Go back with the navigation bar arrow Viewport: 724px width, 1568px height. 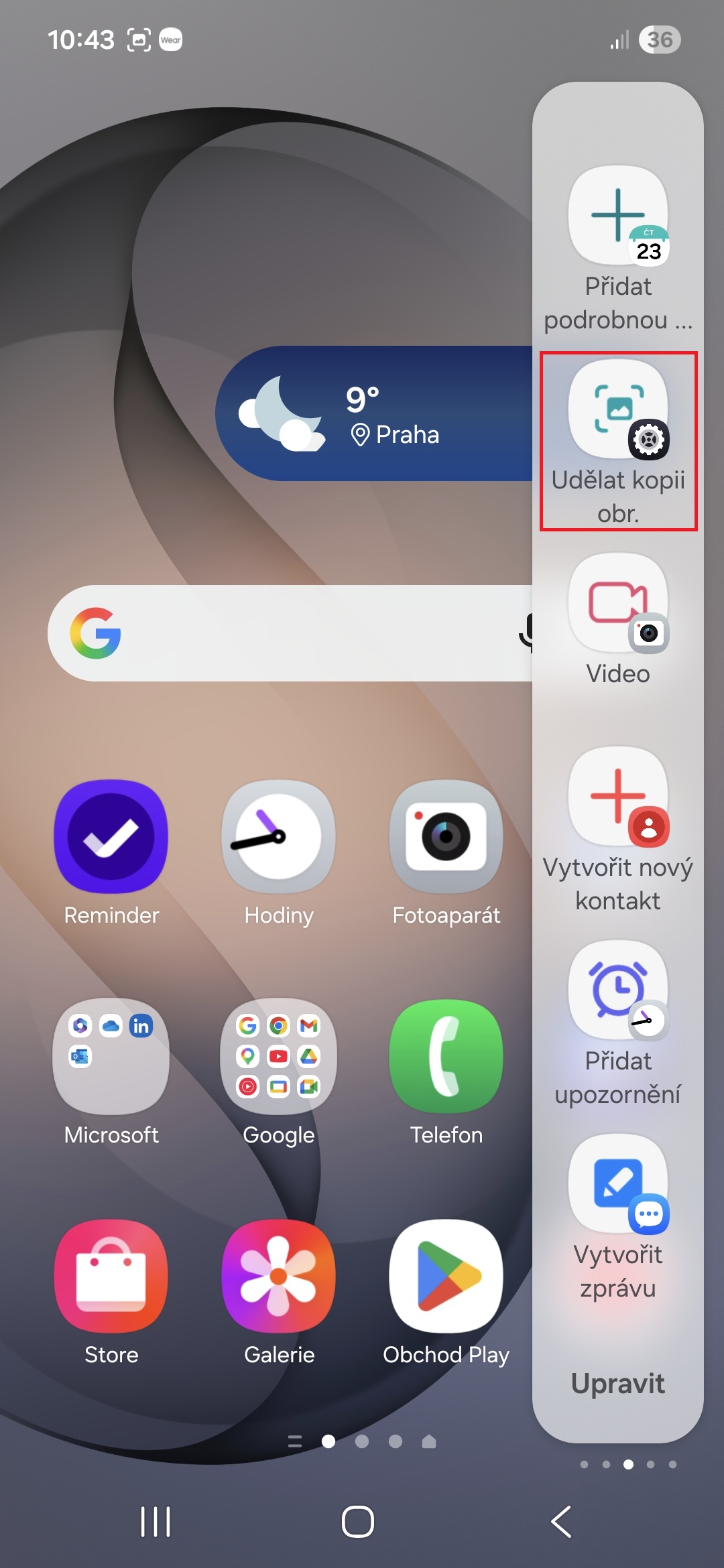pyautogui.click(x=562, y=1522)
